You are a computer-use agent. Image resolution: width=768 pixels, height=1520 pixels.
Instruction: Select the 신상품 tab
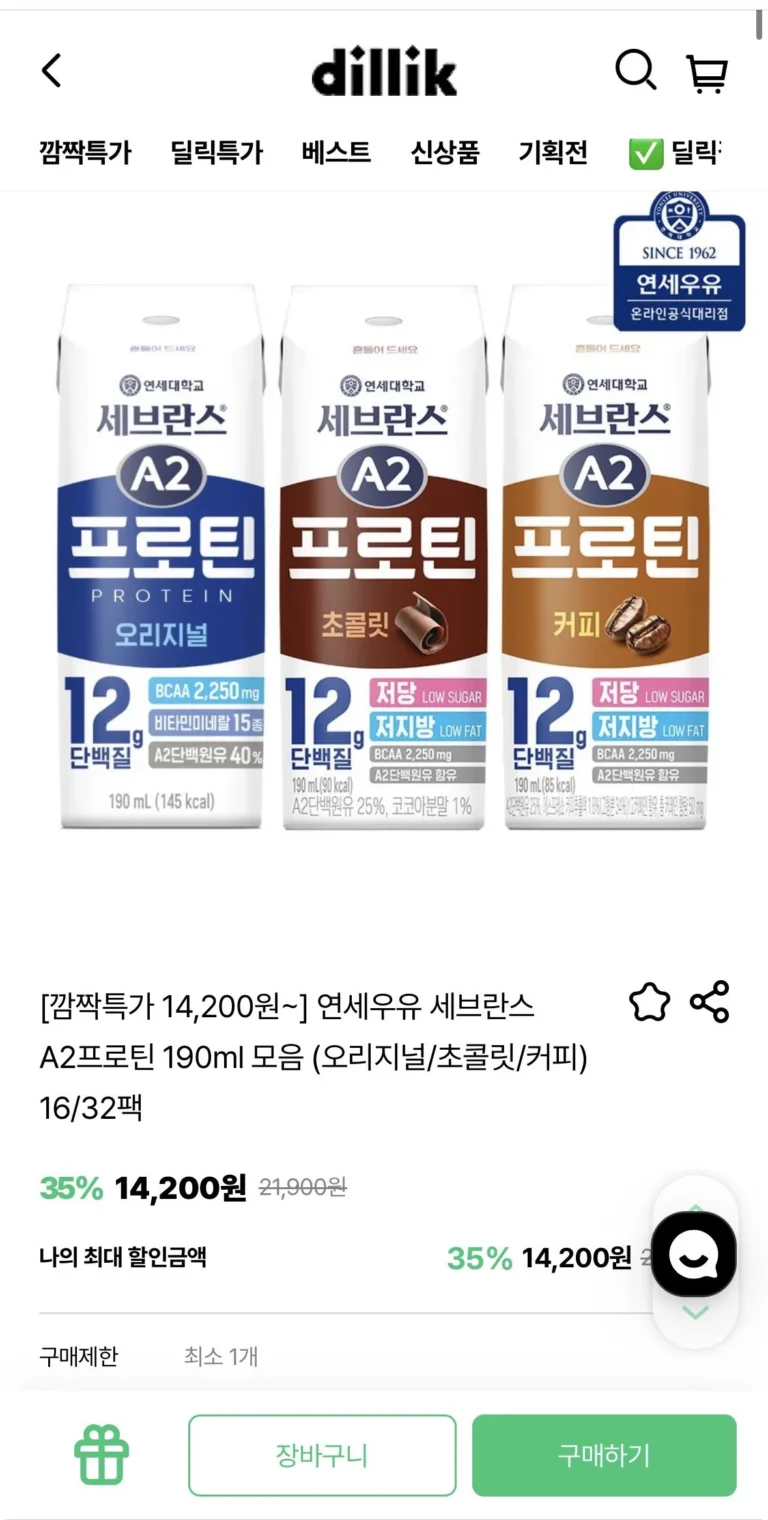pyautogui.click(x=444, y=153)
